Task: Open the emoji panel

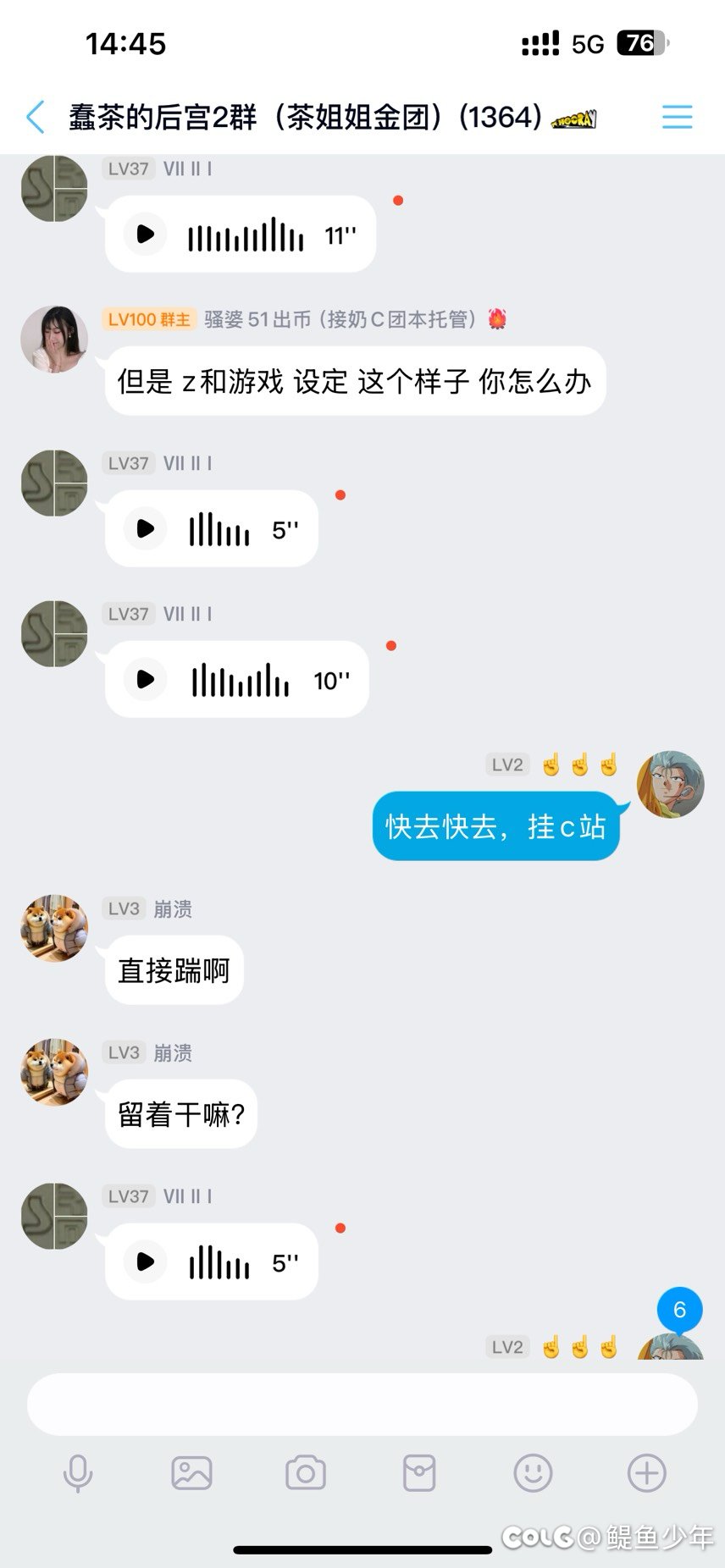Action: click(533, 1473)
